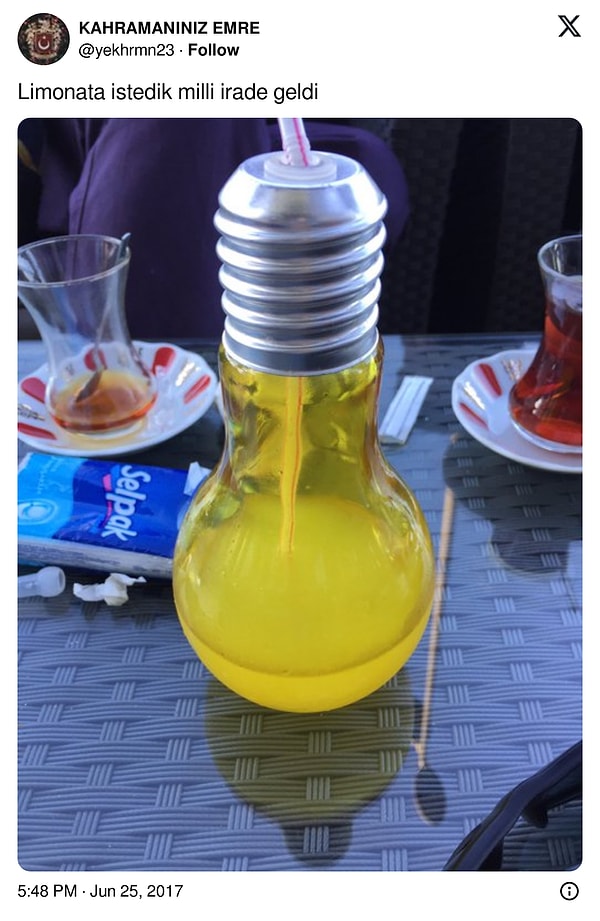600x921 pixels.
Task: Follow @yekhrmn23
Action: [214, 50]
